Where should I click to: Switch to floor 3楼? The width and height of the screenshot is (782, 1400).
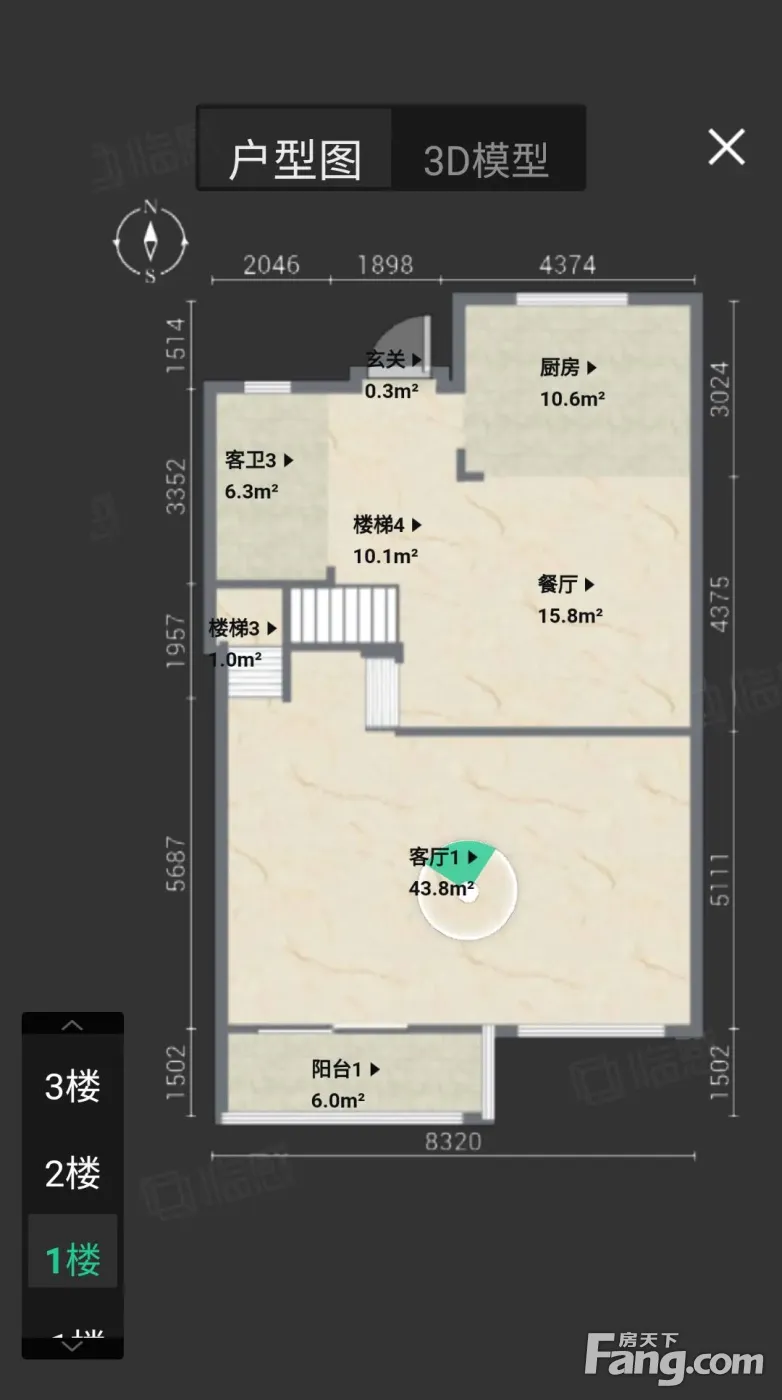[x=73, y=1087]
